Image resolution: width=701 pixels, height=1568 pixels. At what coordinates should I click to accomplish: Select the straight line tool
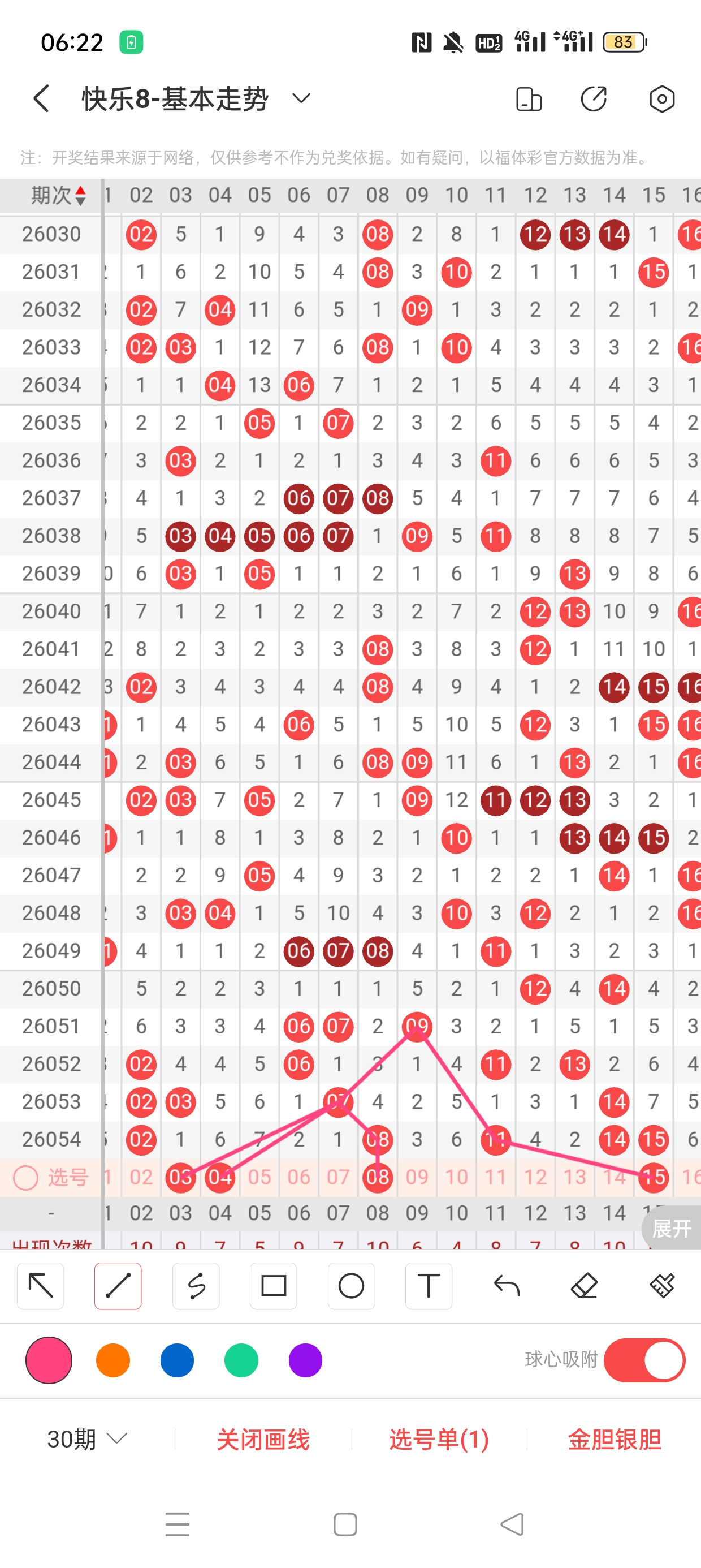click(x=118, y=1286)
